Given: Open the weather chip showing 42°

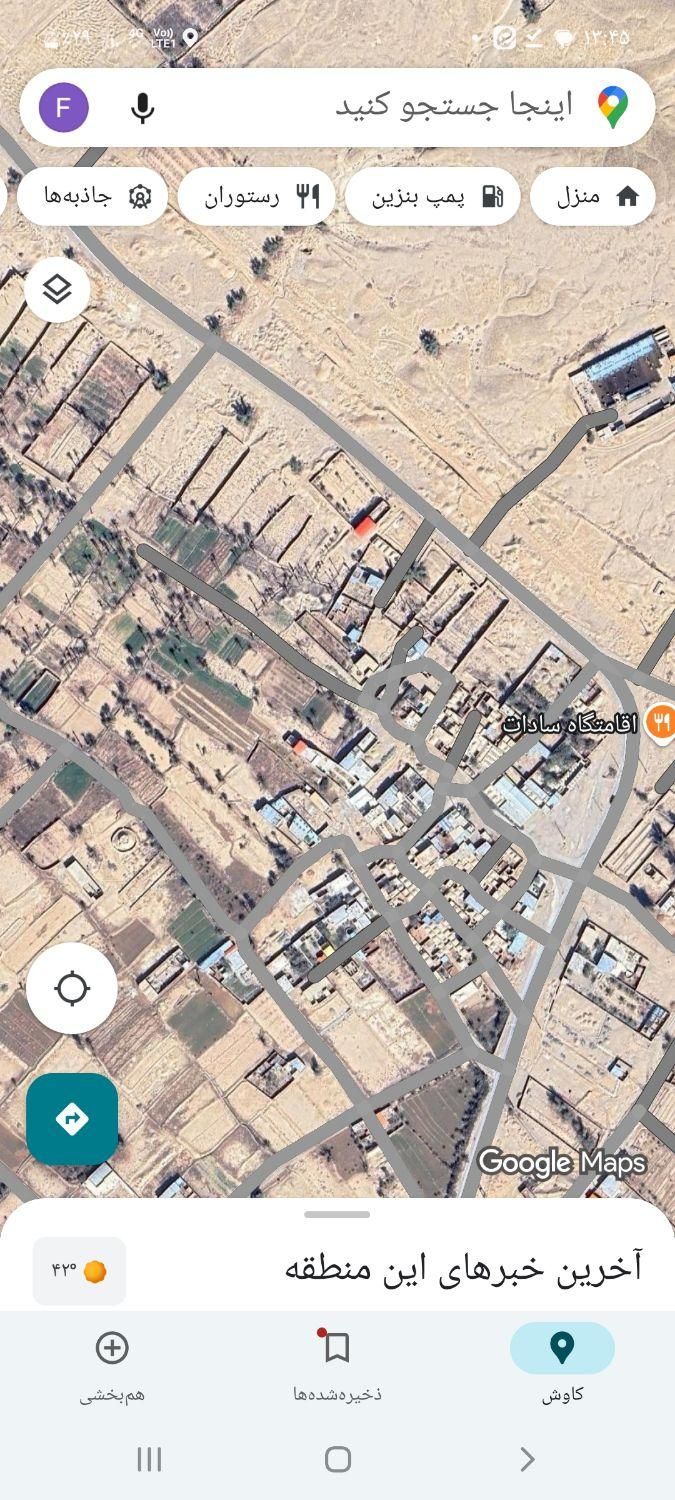Looking at the screenshot, I should (79, 1271).
